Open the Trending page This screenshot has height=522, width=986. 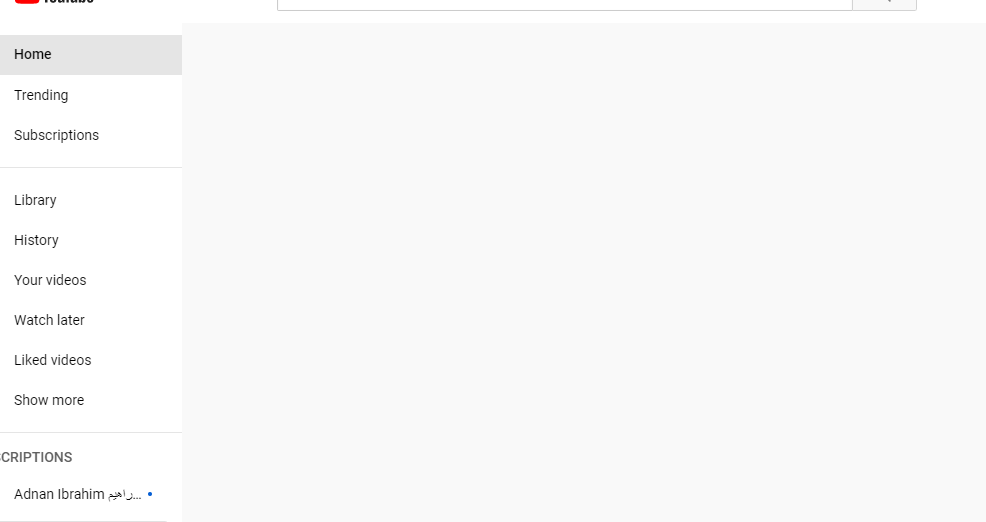pos(41,95)
